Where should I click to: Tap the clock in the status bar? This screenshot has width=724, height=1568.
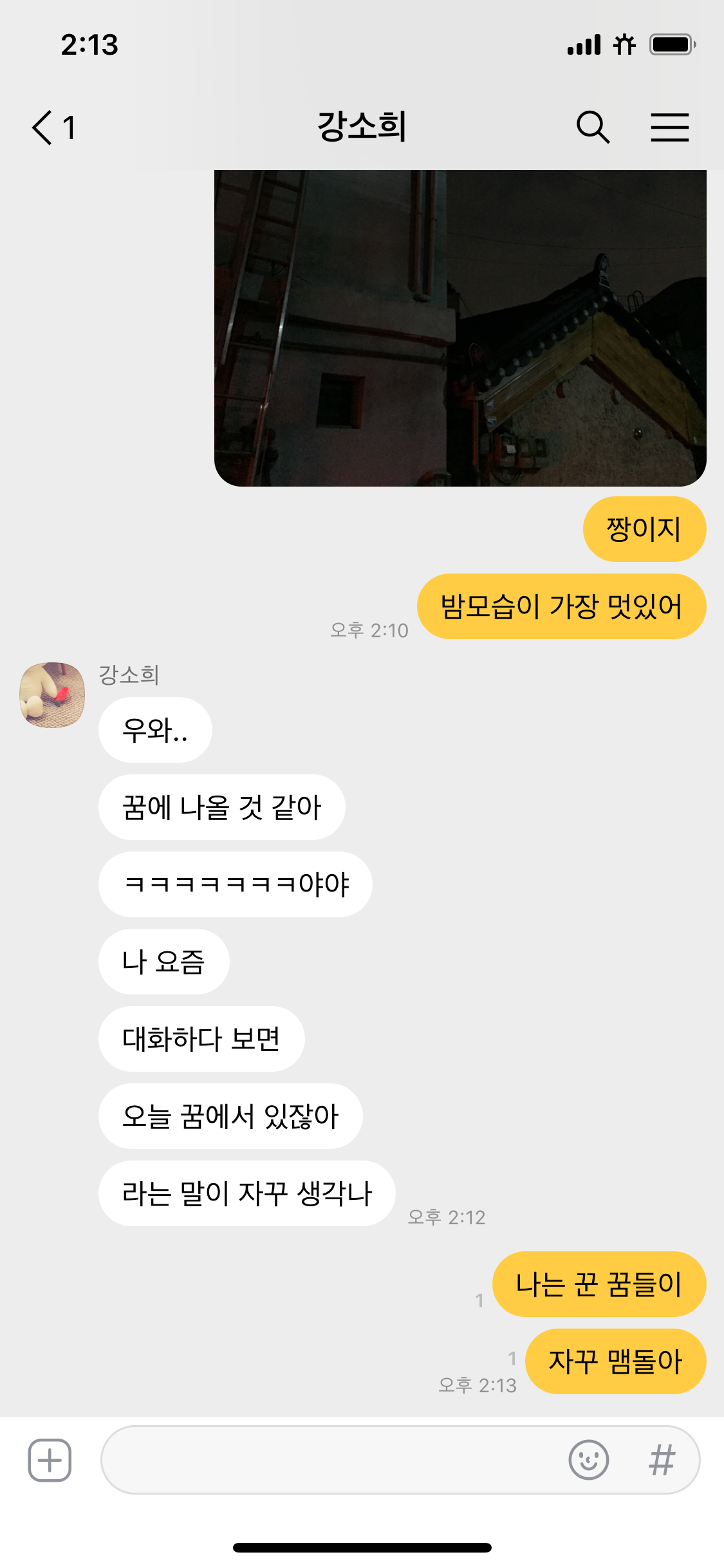[88, 44]
